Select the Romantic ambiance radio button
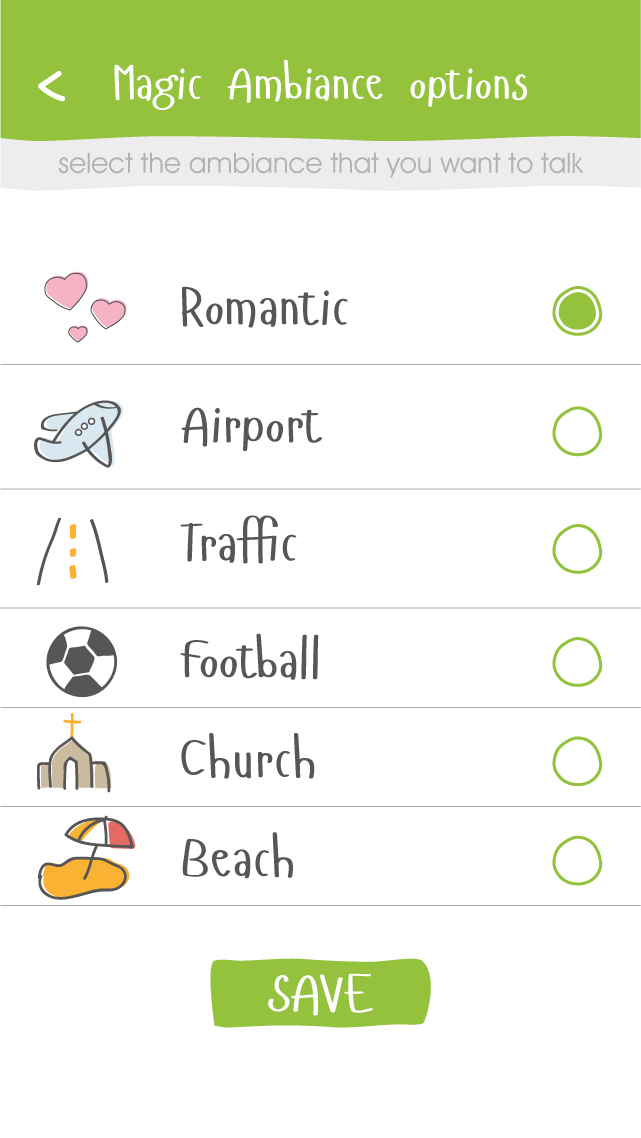This screenshot has height=1138, width=641. [x=577, y=311]
